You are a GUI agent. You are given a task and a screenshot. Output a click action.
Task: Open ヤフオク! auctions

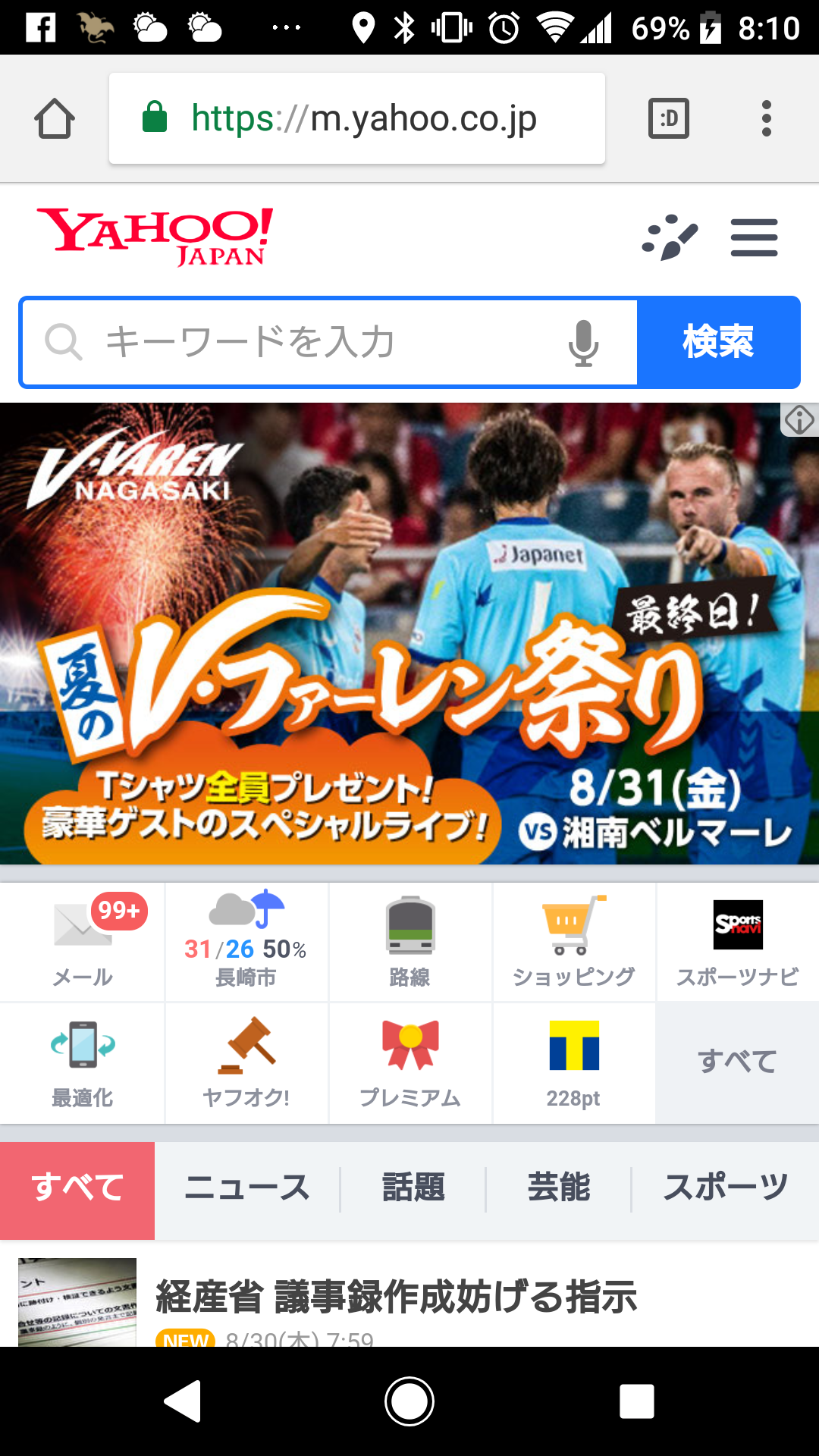point(246,1063)
